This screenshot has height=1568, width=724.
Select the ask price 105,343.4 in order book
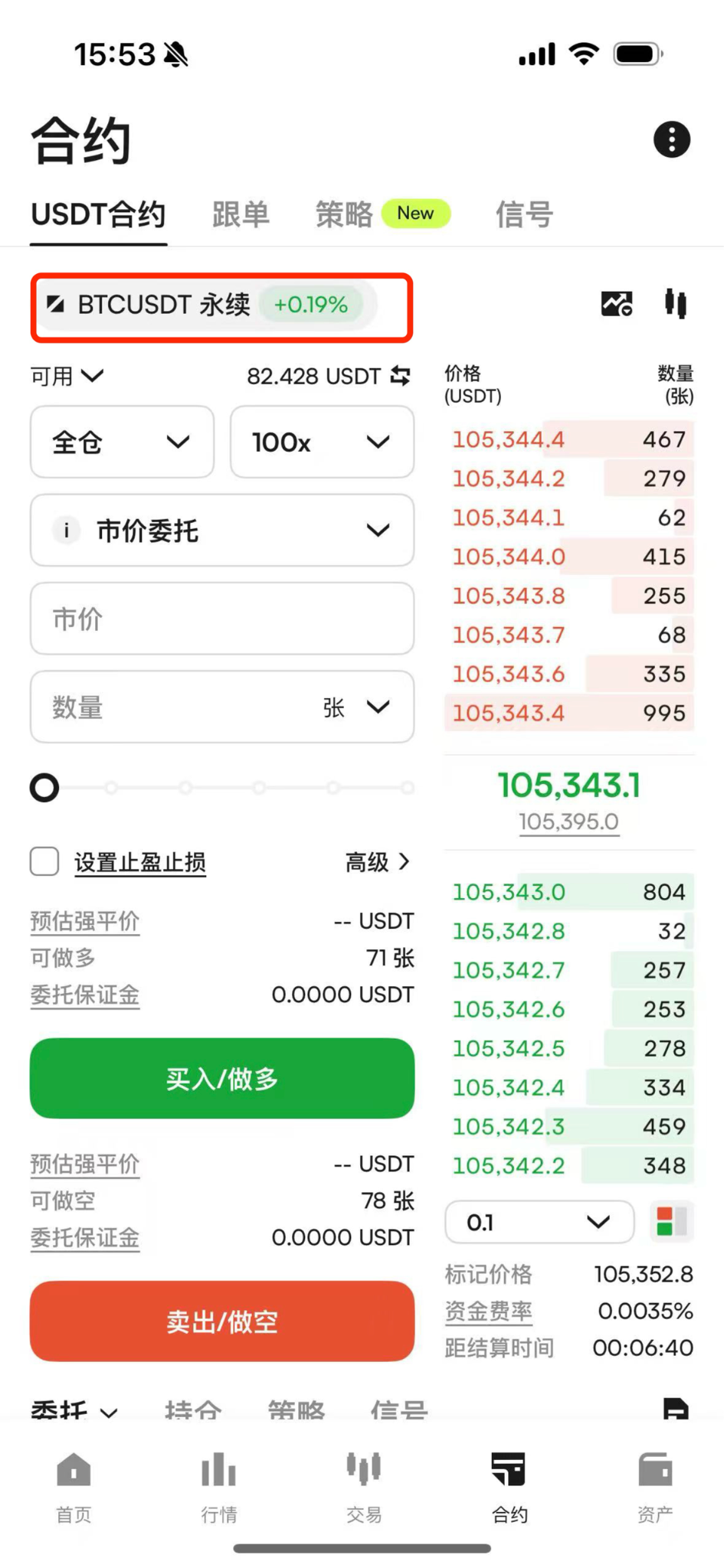pyautogui.click(x=509, y=713)
